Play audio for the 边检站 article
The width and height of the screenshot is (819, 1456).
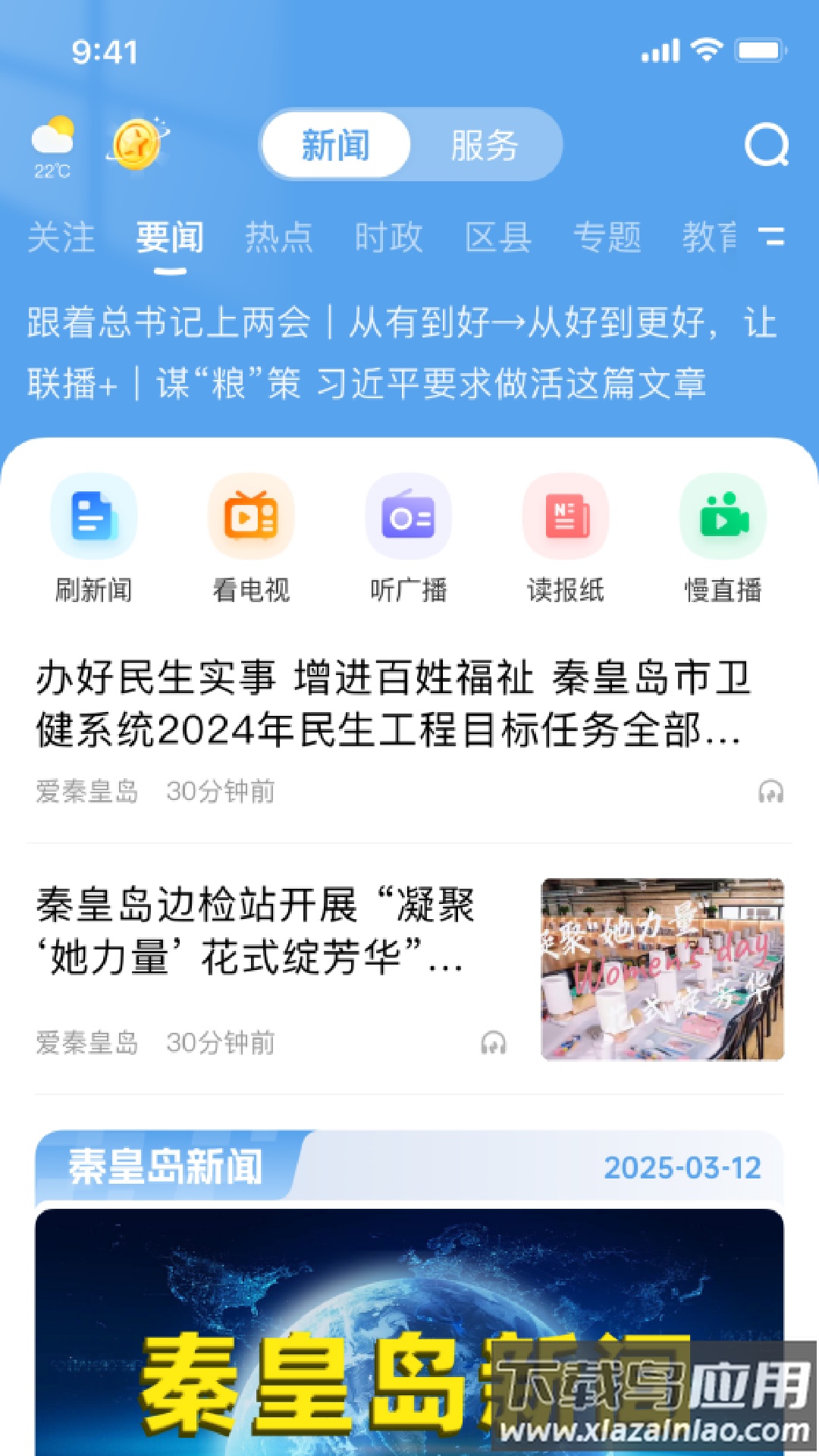(x=494, y=1044)
